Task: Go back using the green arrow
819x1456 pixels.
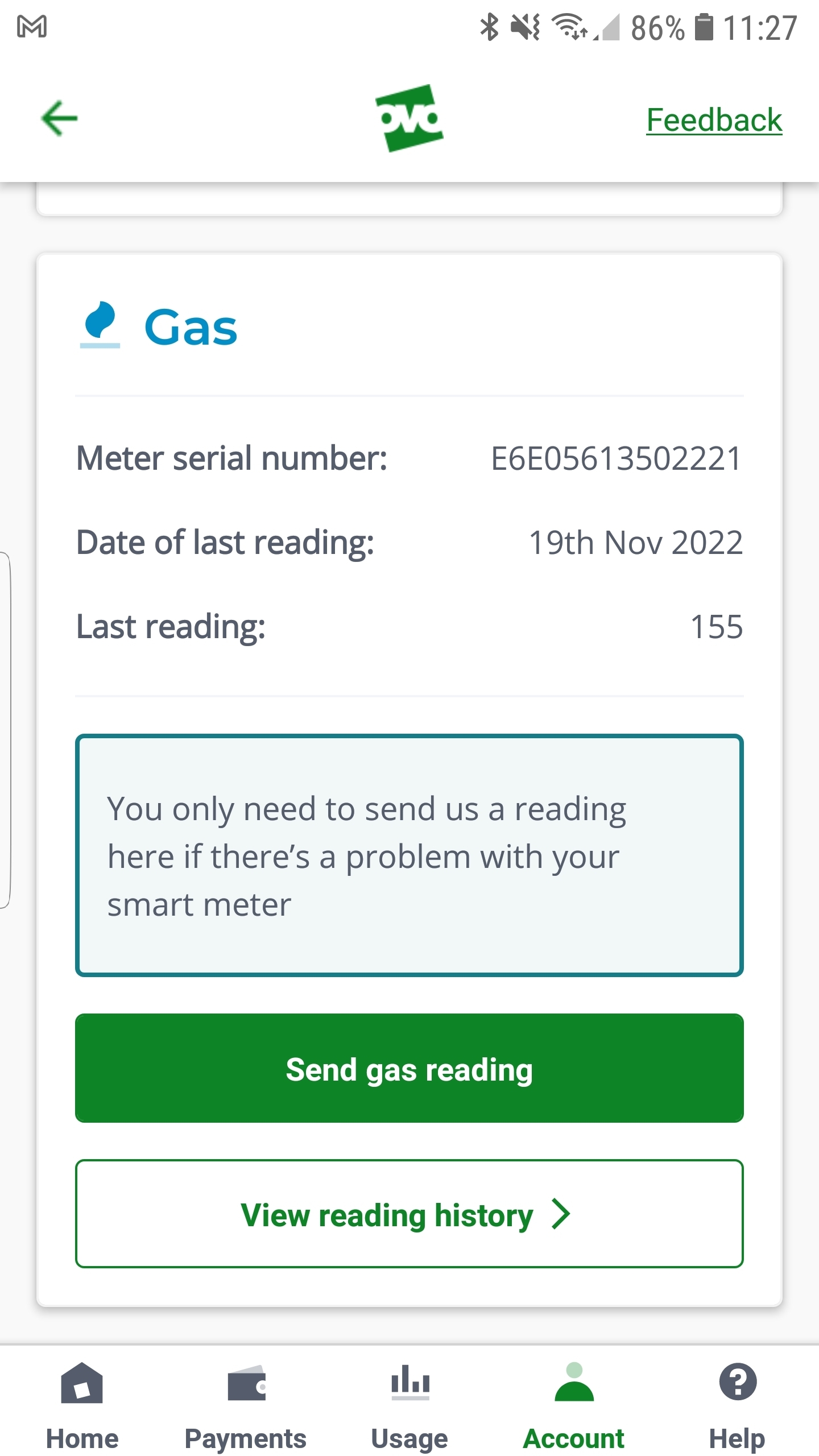Action: click(59, 118)
